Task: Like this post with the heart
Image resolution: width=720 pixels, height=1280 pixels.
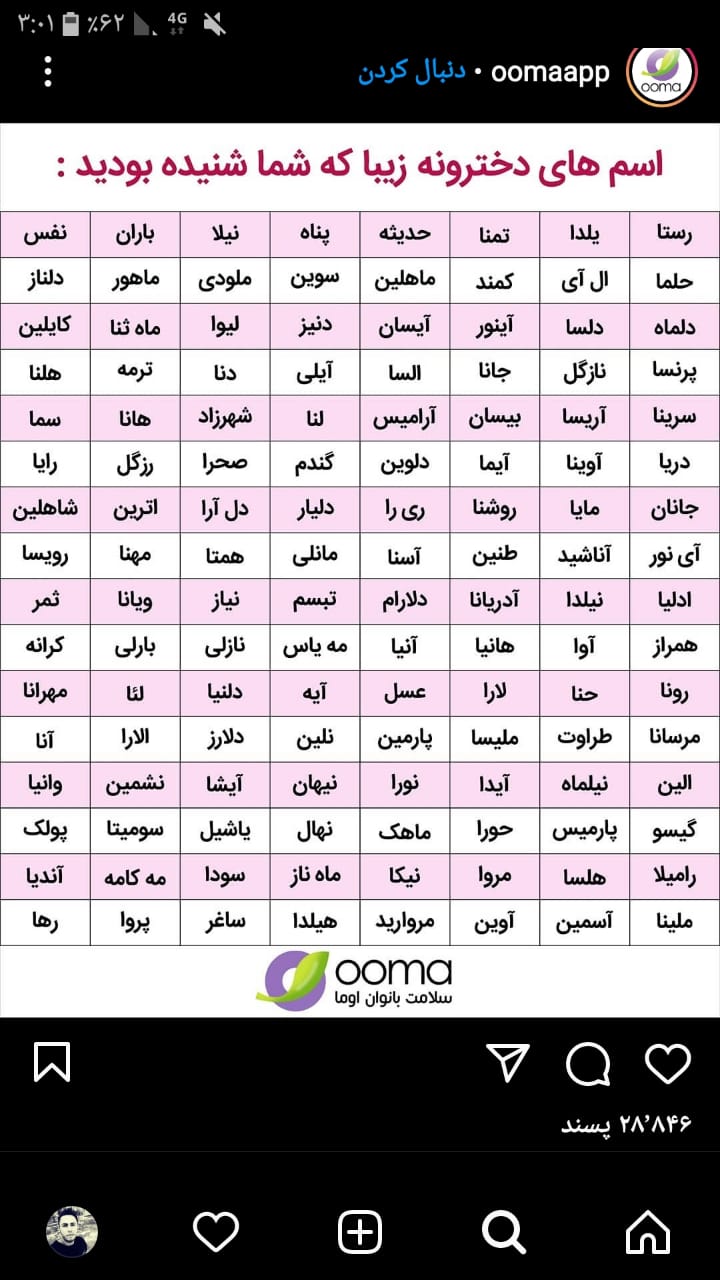Action: pos(667,1063)
